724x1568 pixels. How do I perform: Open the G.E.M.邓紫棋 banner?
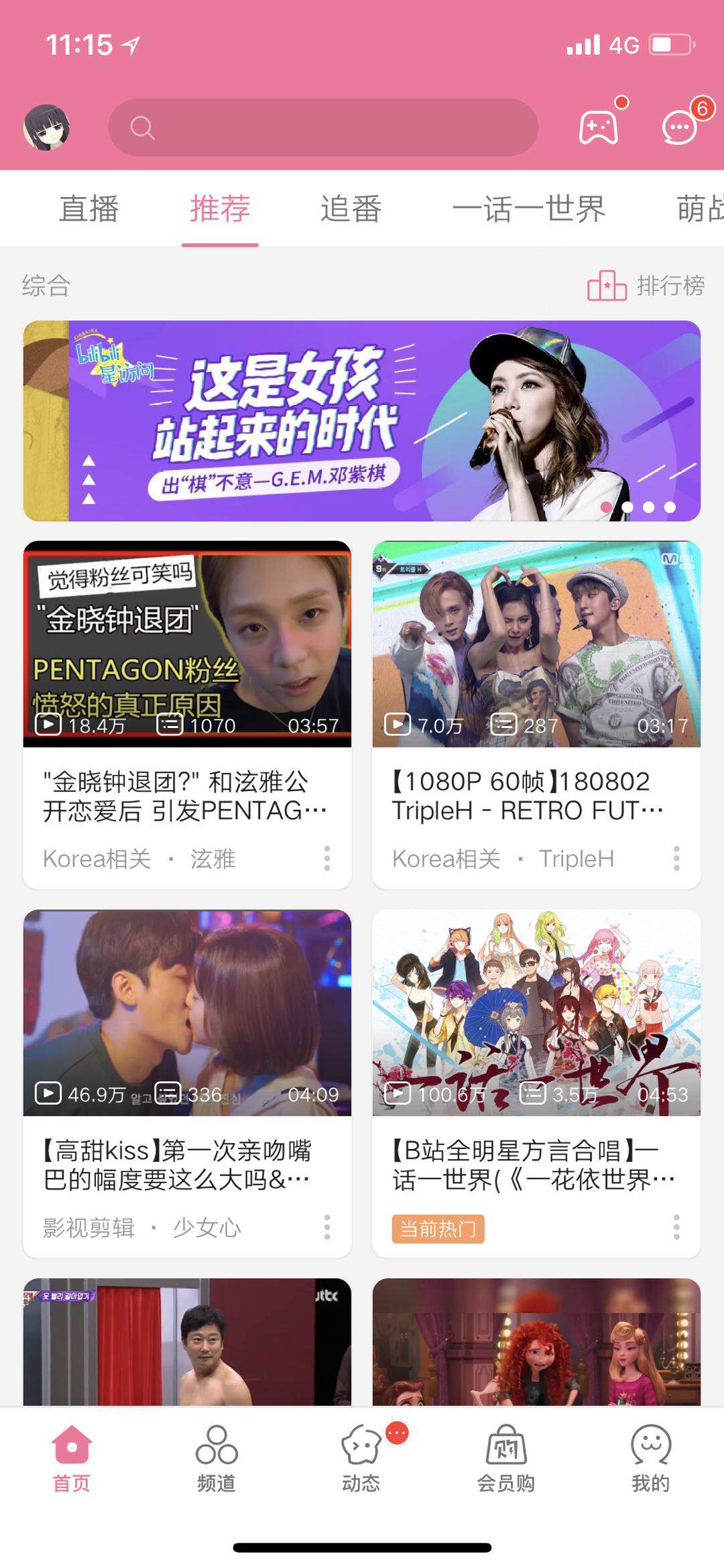pos(362,421)
